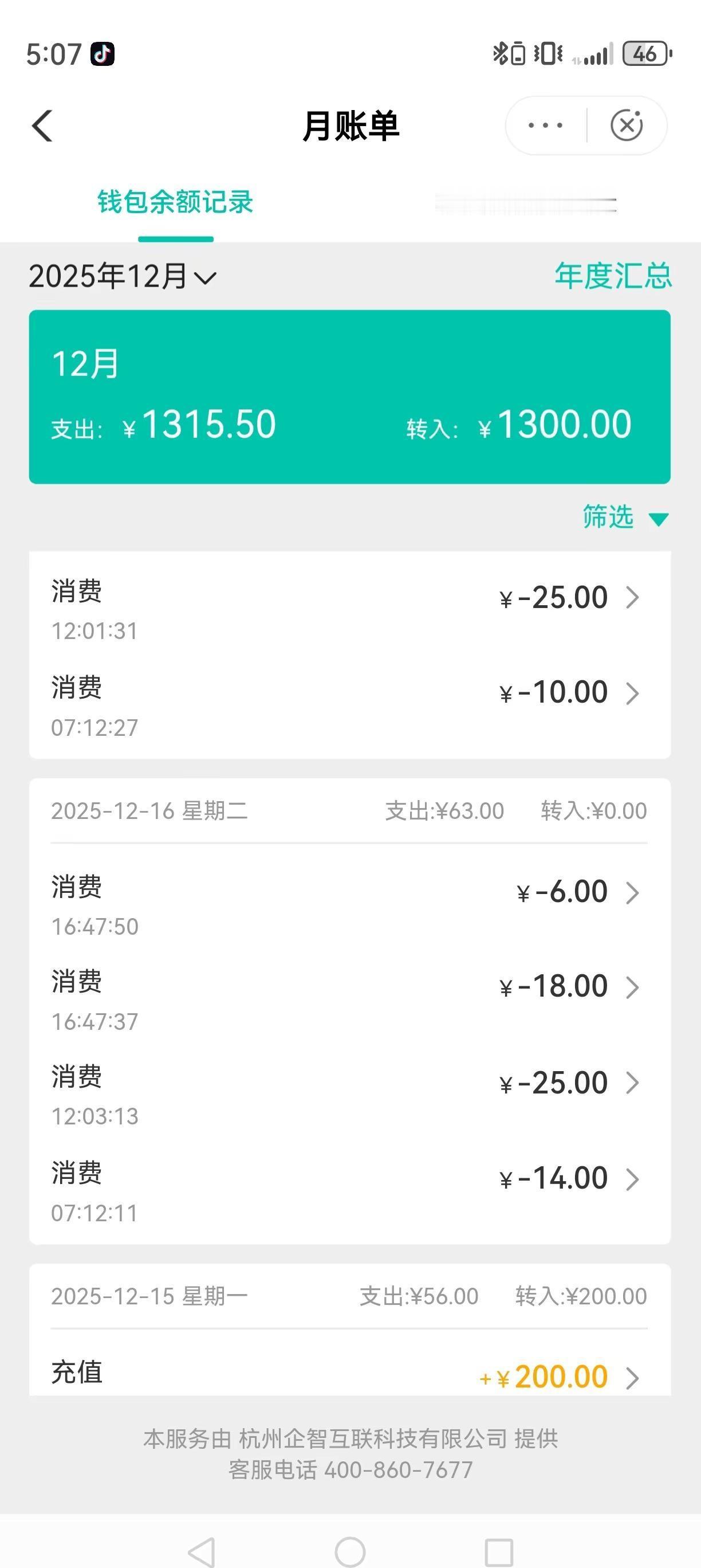View the 07:12:27 消费 -10.00 entry

tap(350, 706)
